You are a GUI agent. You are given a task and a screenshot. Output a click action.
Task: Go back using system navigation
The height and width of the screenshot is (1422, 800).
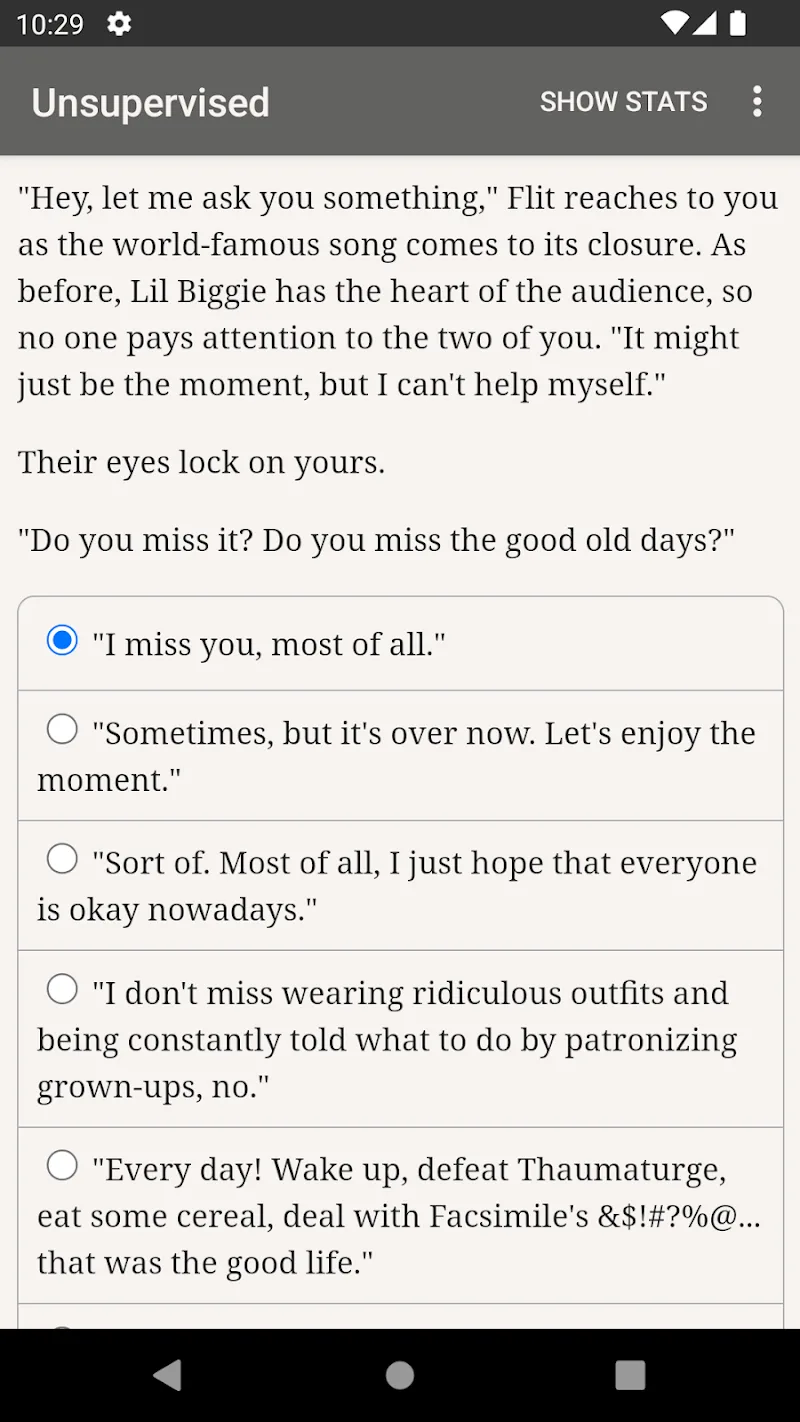(168, 1375)
